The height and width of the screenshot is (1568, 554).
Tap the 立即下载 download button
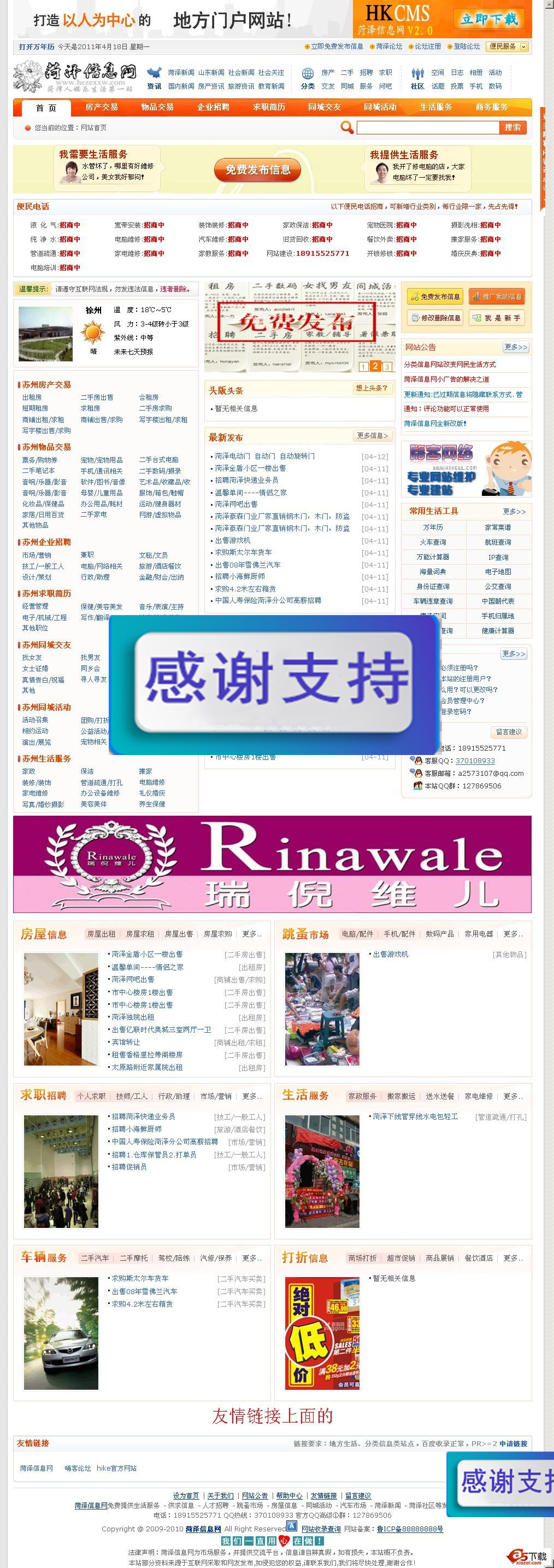pos(488,18)
